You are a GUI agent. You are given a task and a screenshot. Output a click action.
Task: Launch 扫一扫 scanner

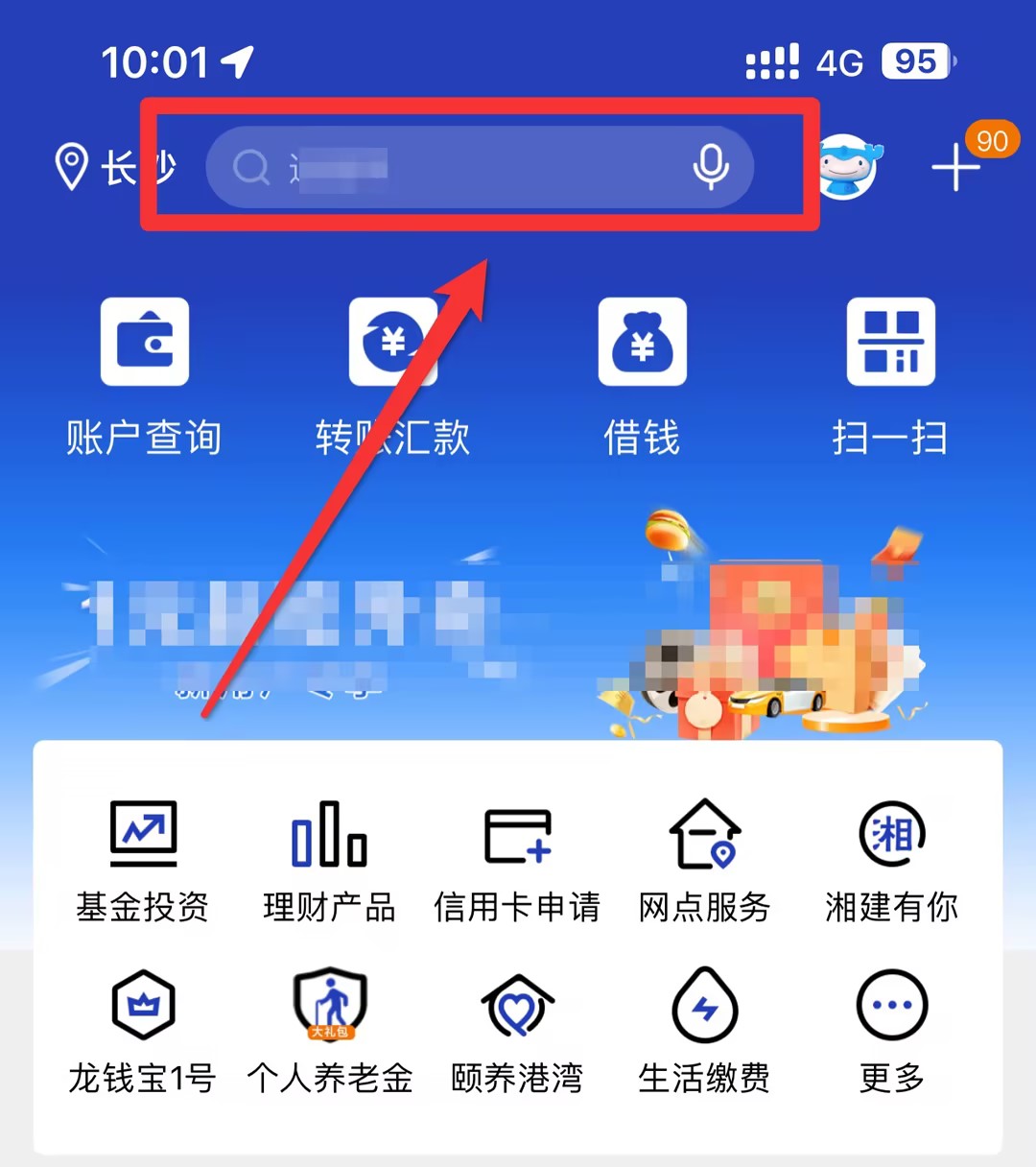coord(890,376)
